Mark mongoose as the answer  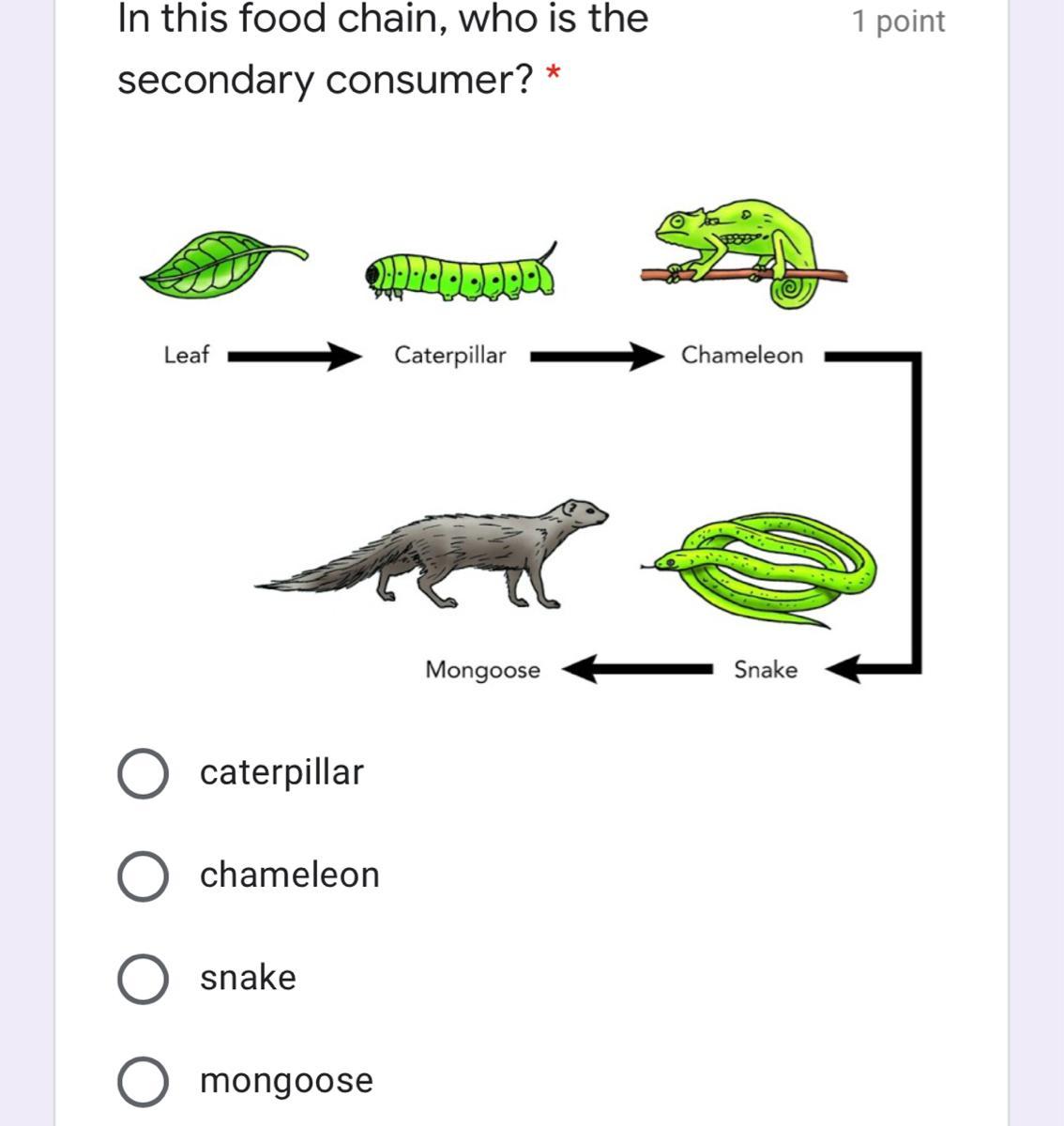point(143,1081)
